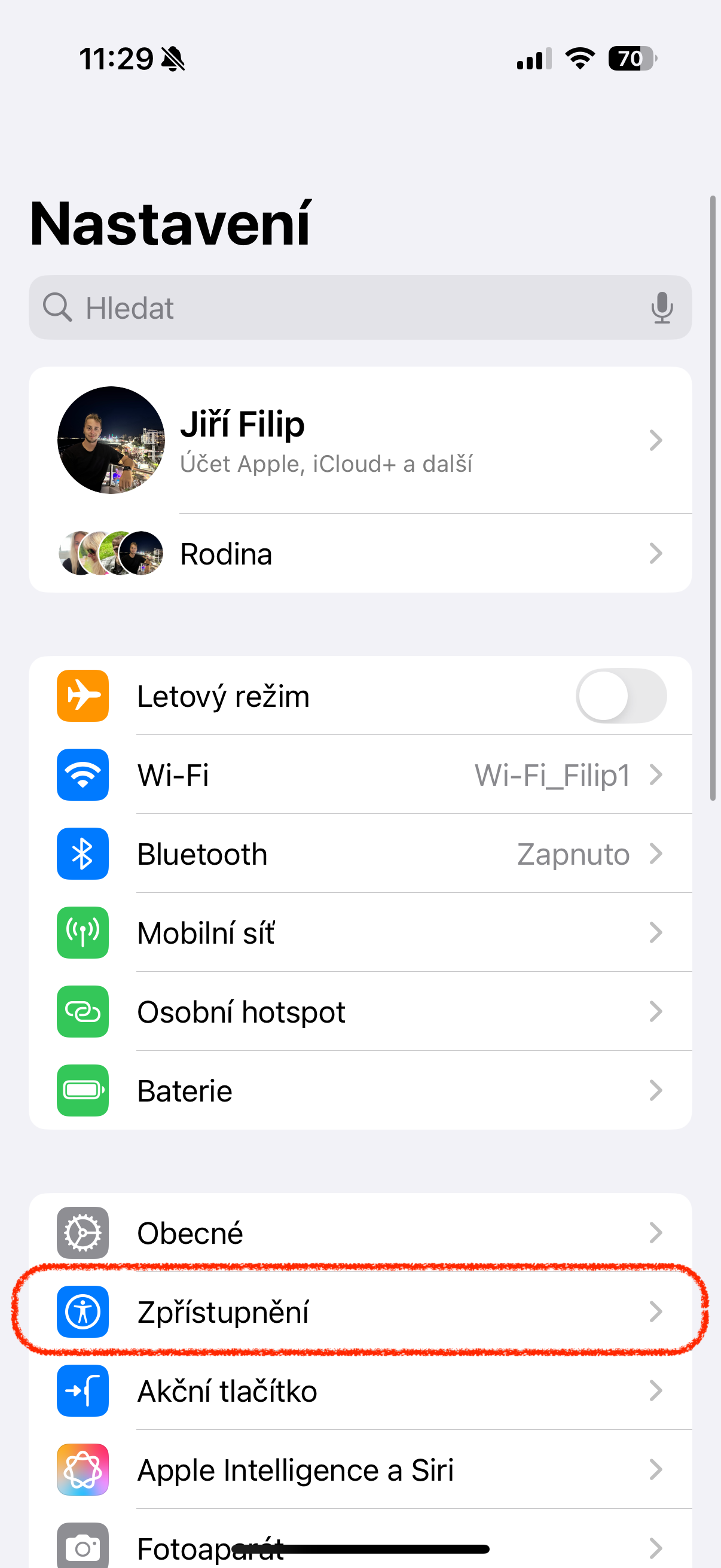This screenshot has width=721, height=1568.
Task: Open Bluetooth settings
Action: (360, 854)
